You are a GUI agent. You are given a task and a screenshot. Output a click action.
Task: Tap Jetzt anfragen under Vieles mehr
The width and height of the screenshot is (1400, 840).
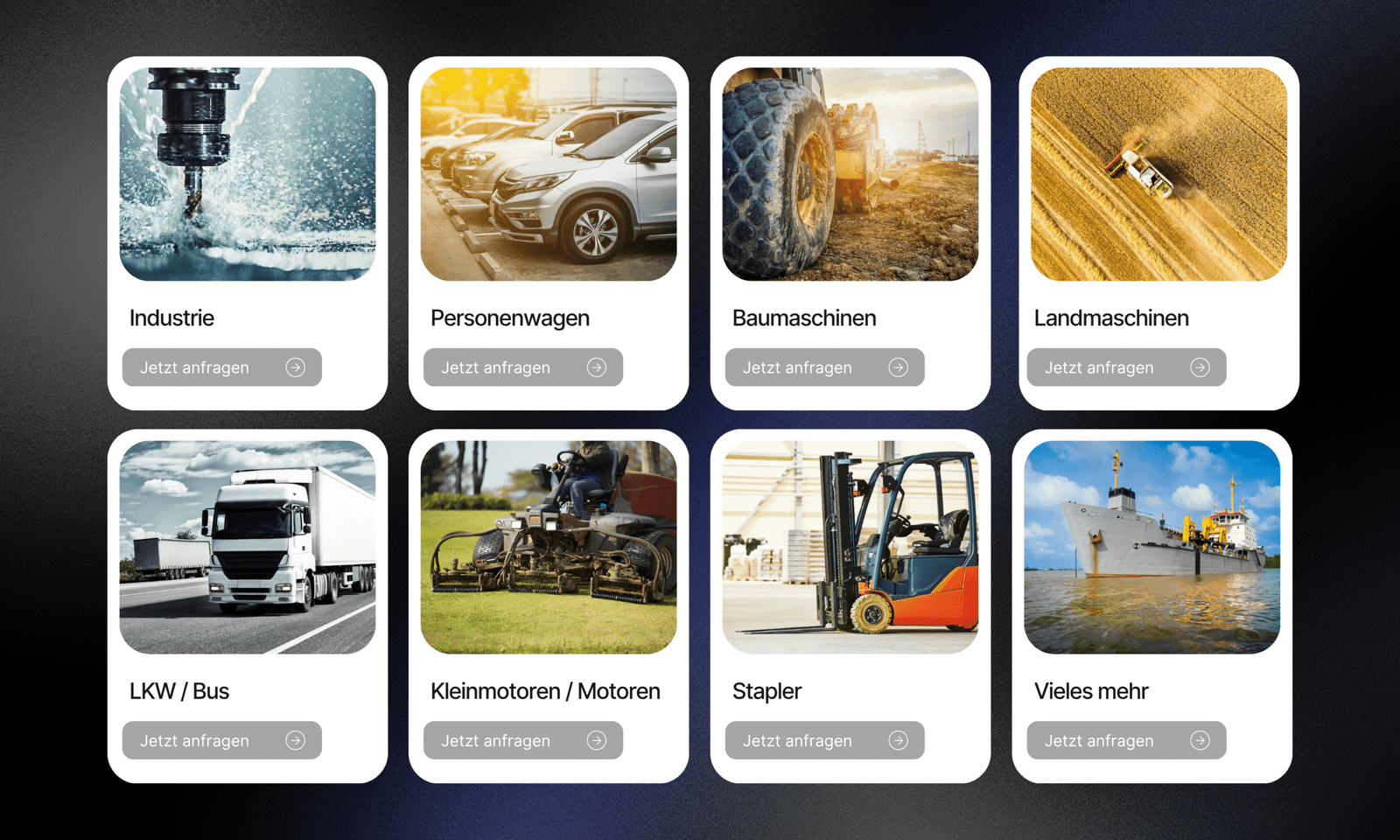(1126, 740)
